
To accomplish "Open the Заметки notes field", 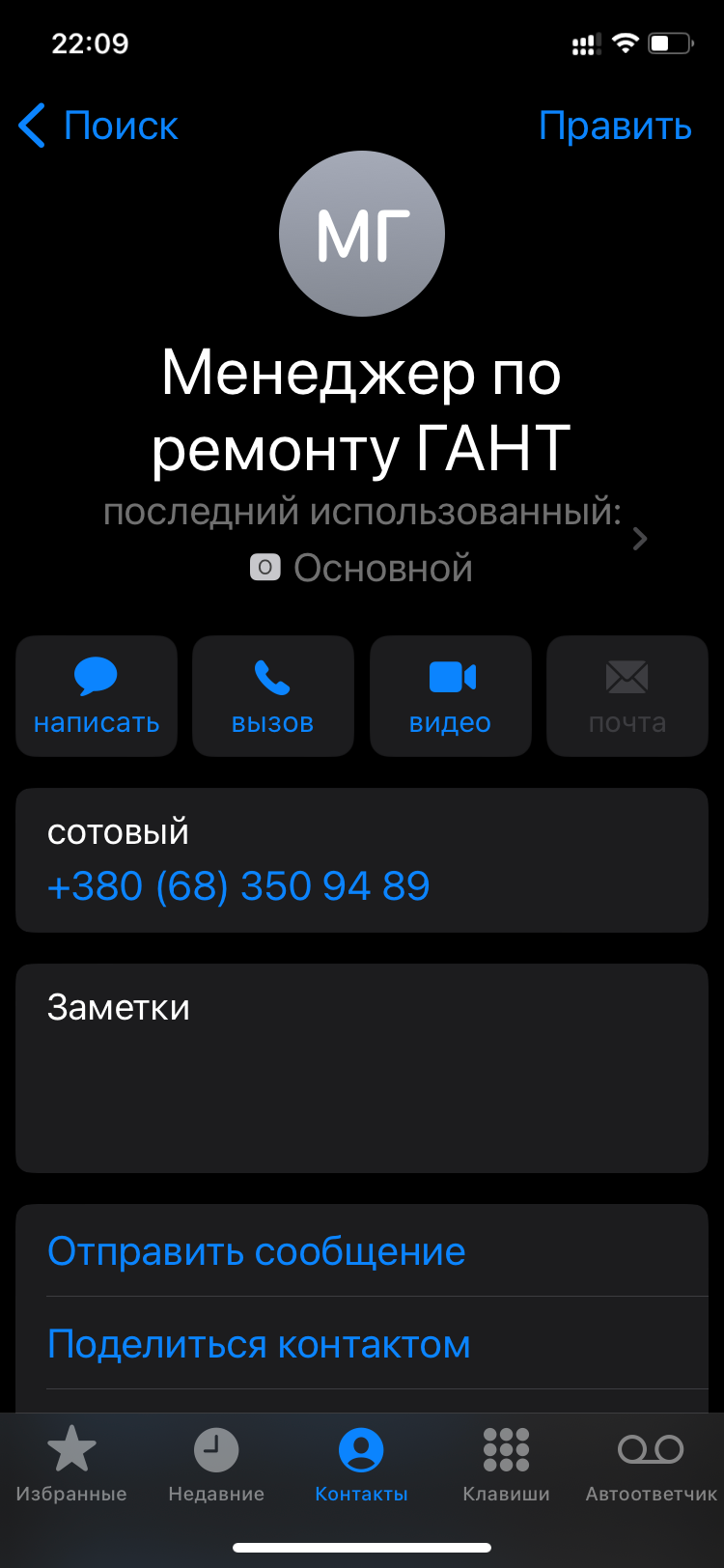I will (362, 1068).
